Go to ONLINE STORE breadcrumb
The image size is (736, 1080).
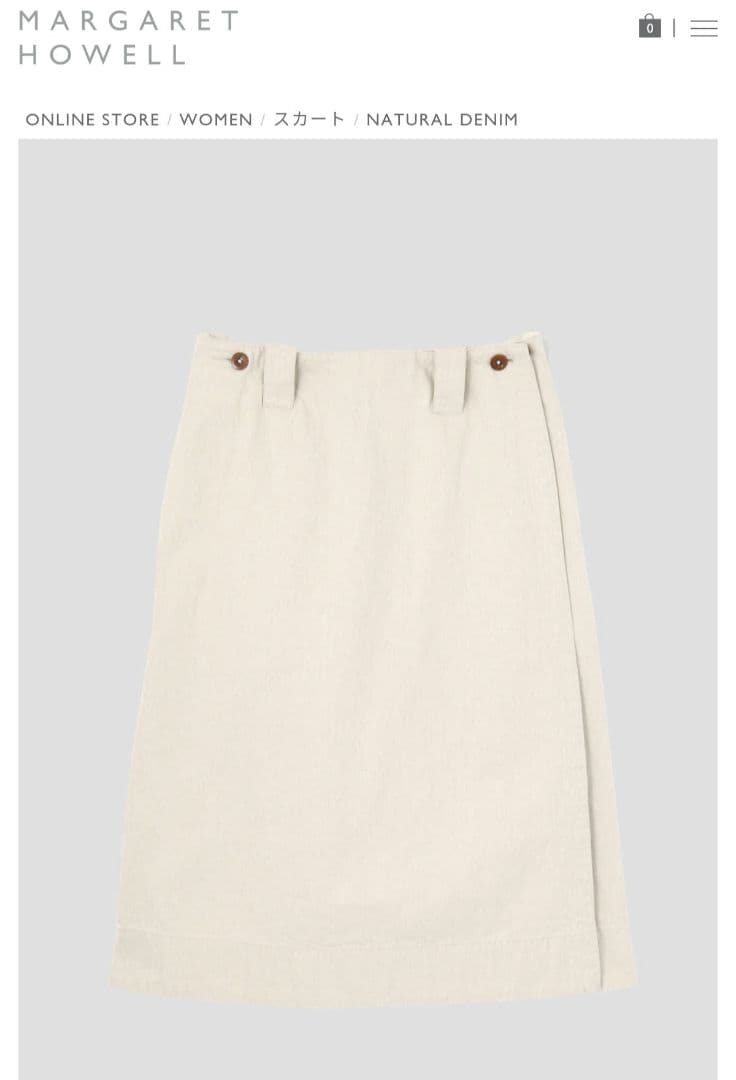[92, 120]
